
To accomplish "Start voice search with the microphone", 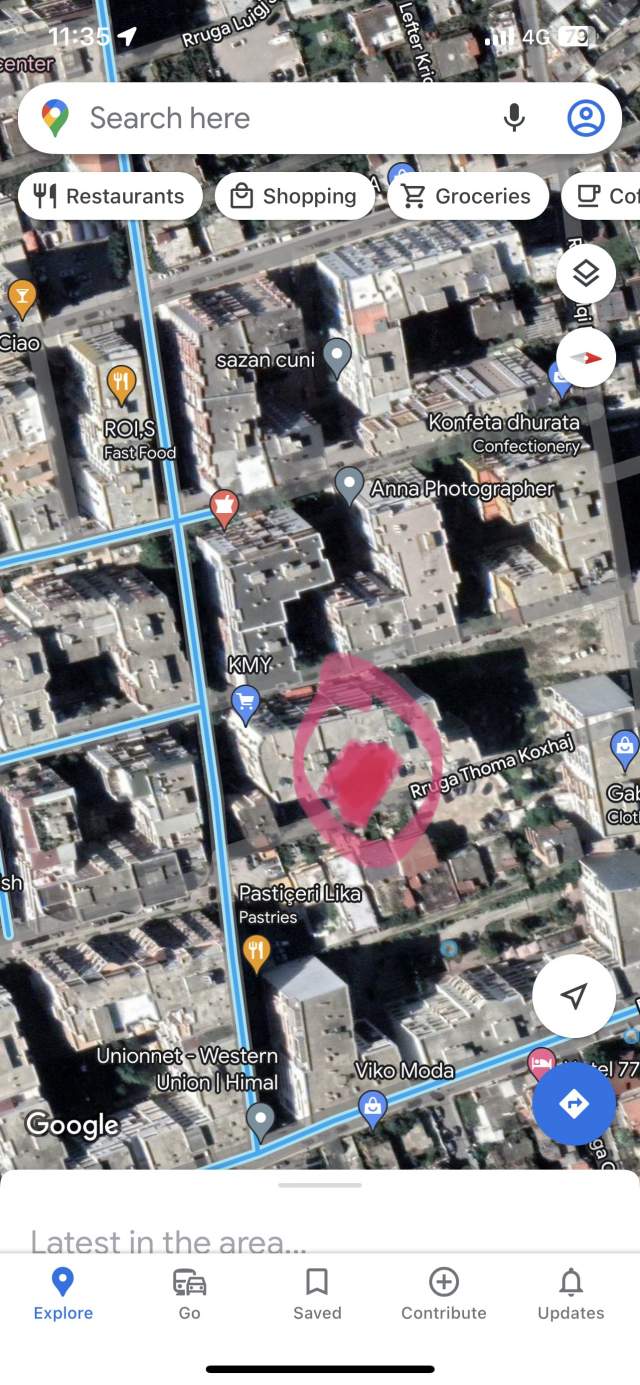I will (514, 118).
